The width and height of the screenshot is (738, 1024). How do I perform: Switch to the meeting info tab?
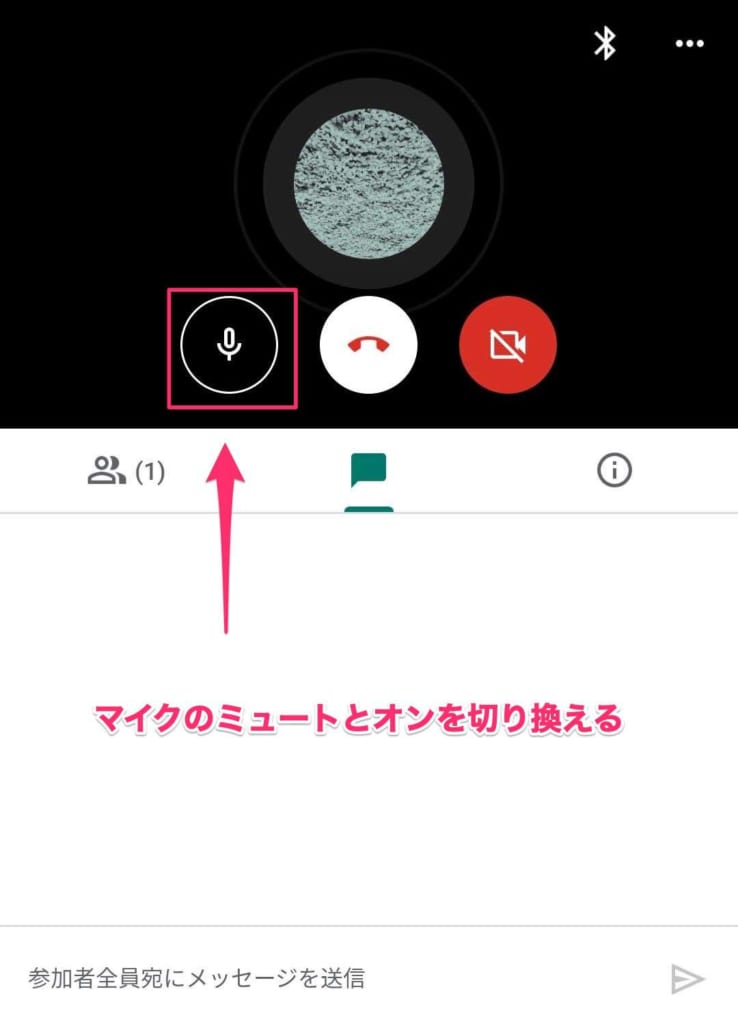point(614,471)
